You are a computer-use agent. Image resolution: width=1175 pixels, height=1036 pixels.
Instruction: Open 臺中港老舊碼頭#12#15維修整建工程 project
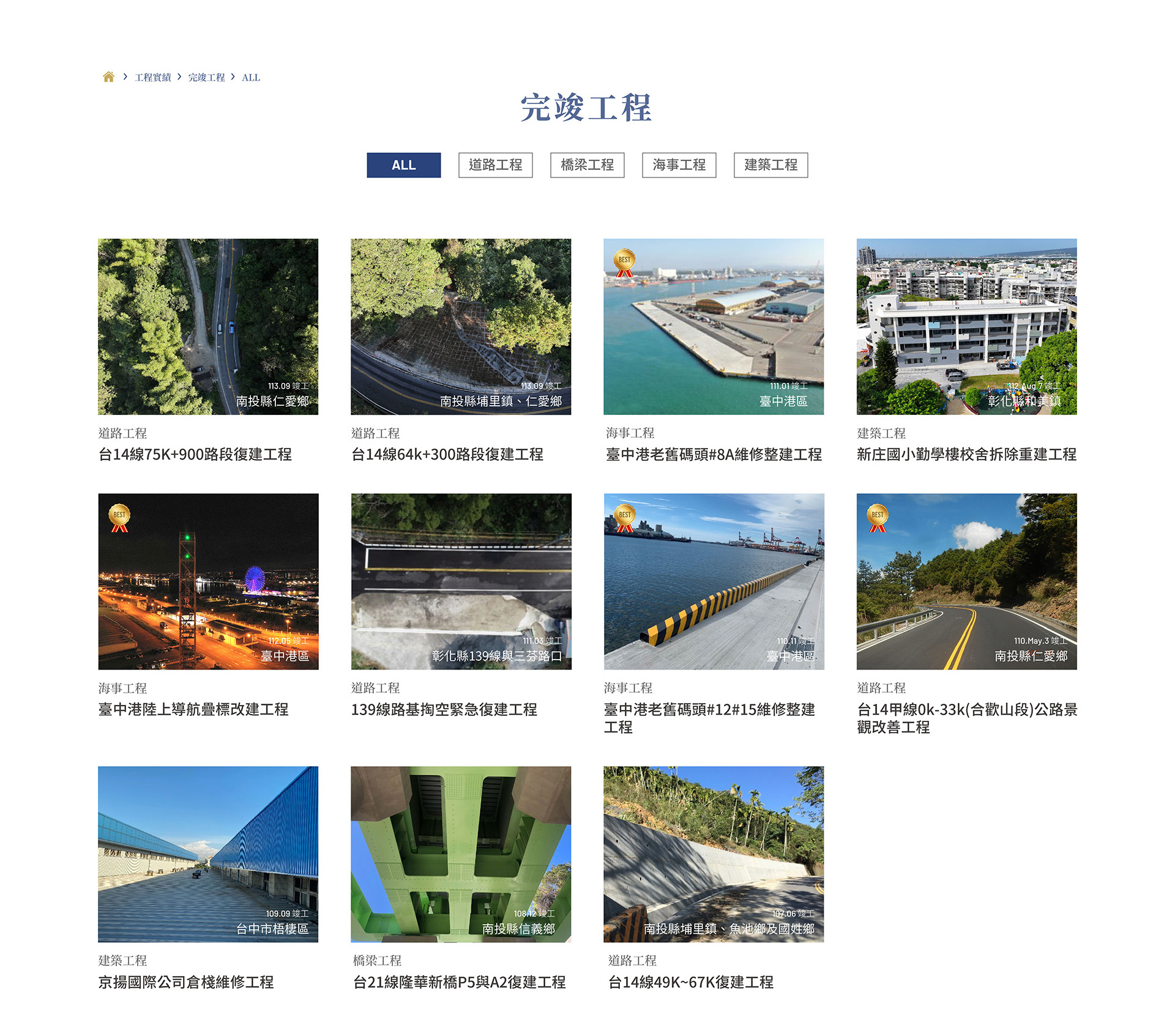coord(714,581)
